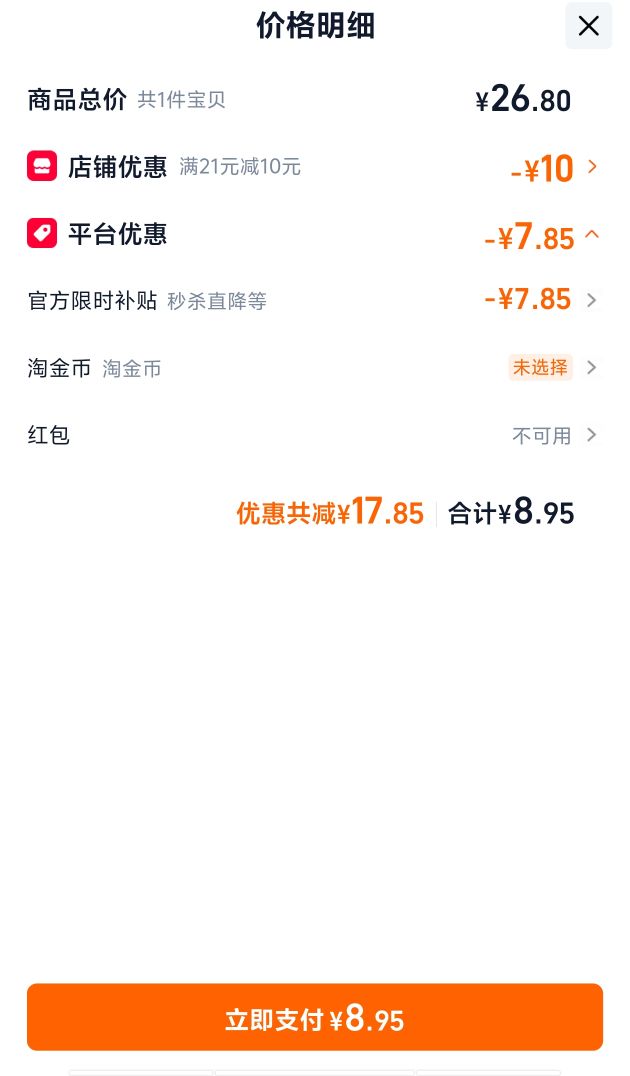The height and width of the screenshot is (1076, 630).
Task: Tap 立即支付 to pay ¥8.95
Action: (314, 1017)
